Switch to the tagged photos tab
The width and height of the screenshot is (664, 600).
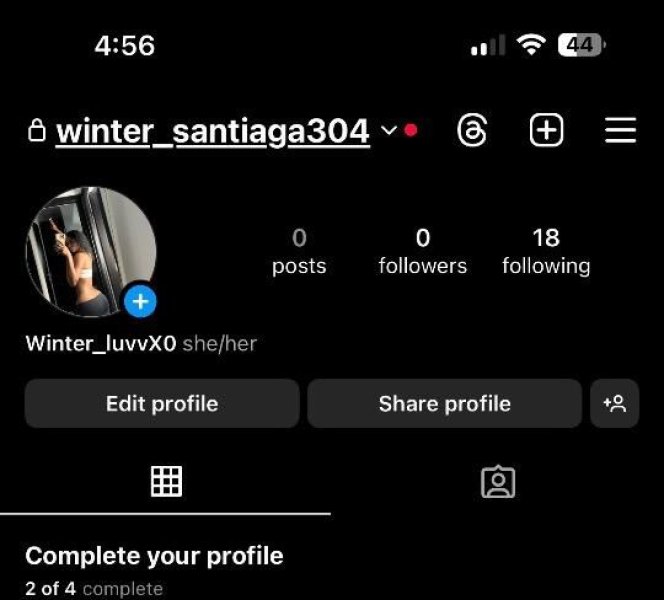pos(497,482)
